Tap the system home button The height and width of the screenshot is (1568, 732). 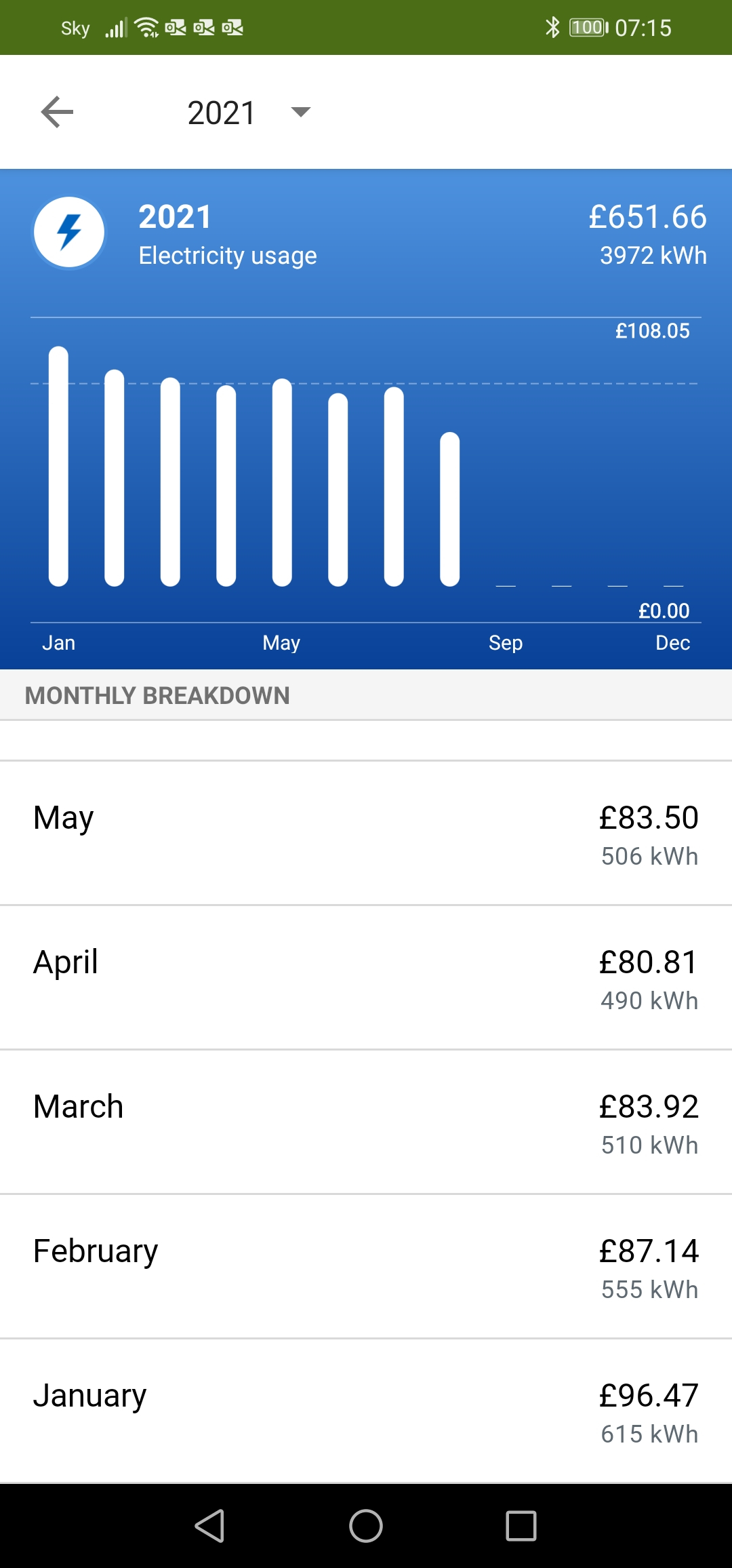point(366,1526)
